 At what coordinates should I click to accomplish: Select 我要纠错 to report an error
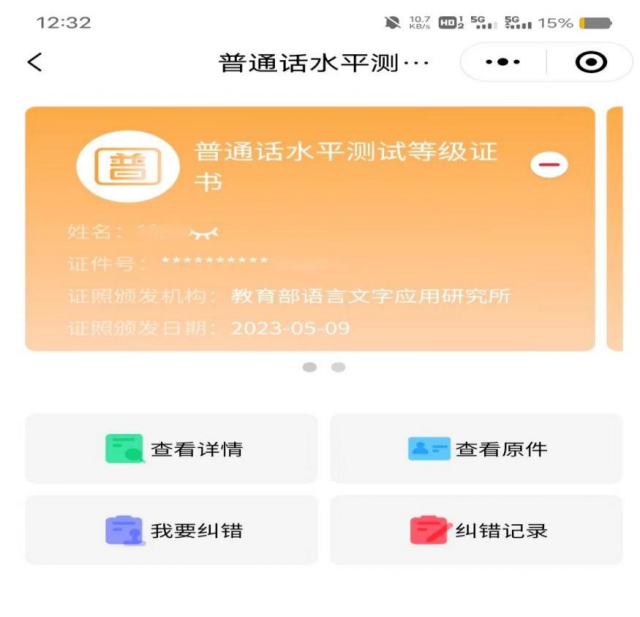(x=171, y=530)
